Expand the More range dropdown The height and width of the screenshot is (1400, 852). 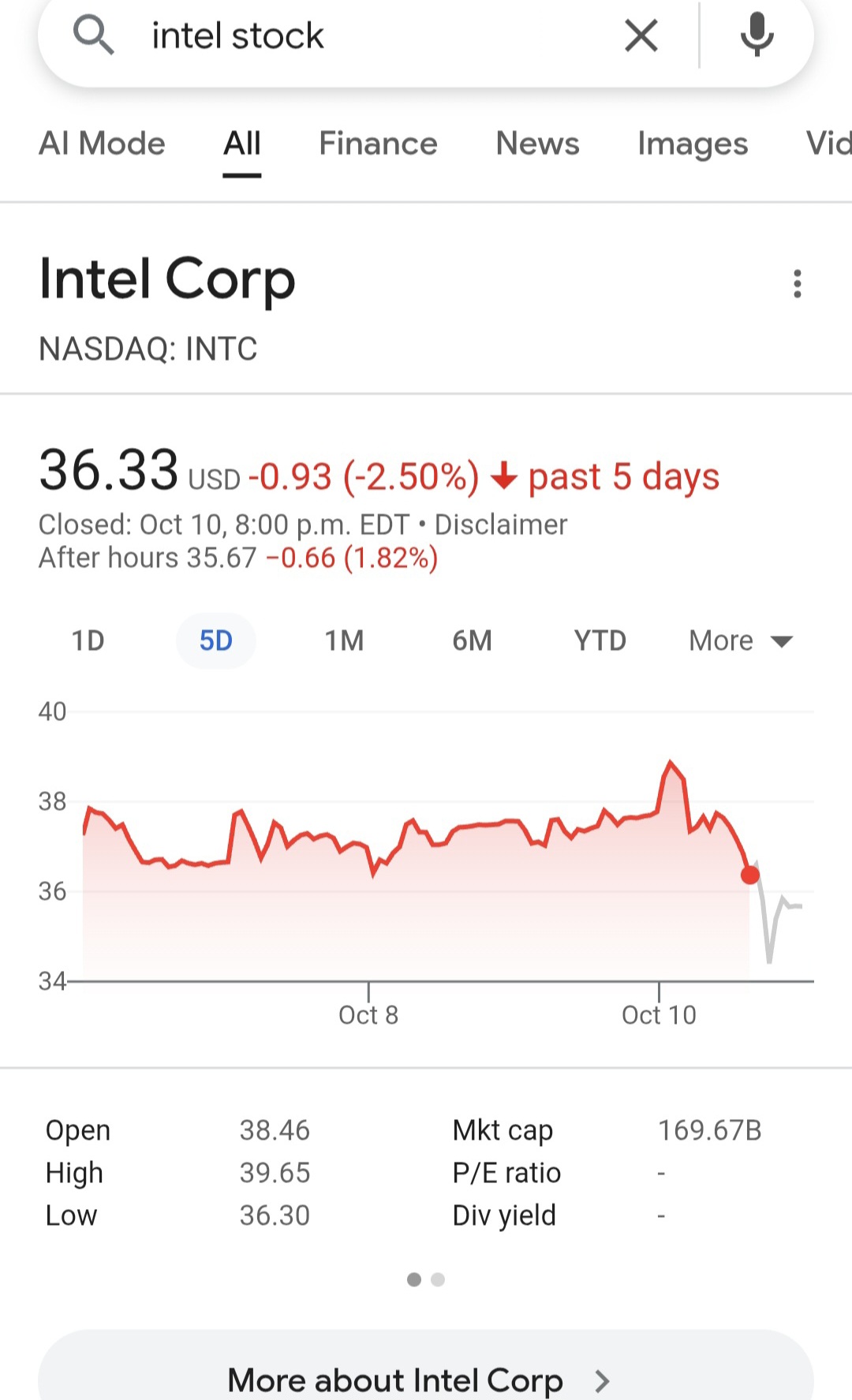click(741, 640)
